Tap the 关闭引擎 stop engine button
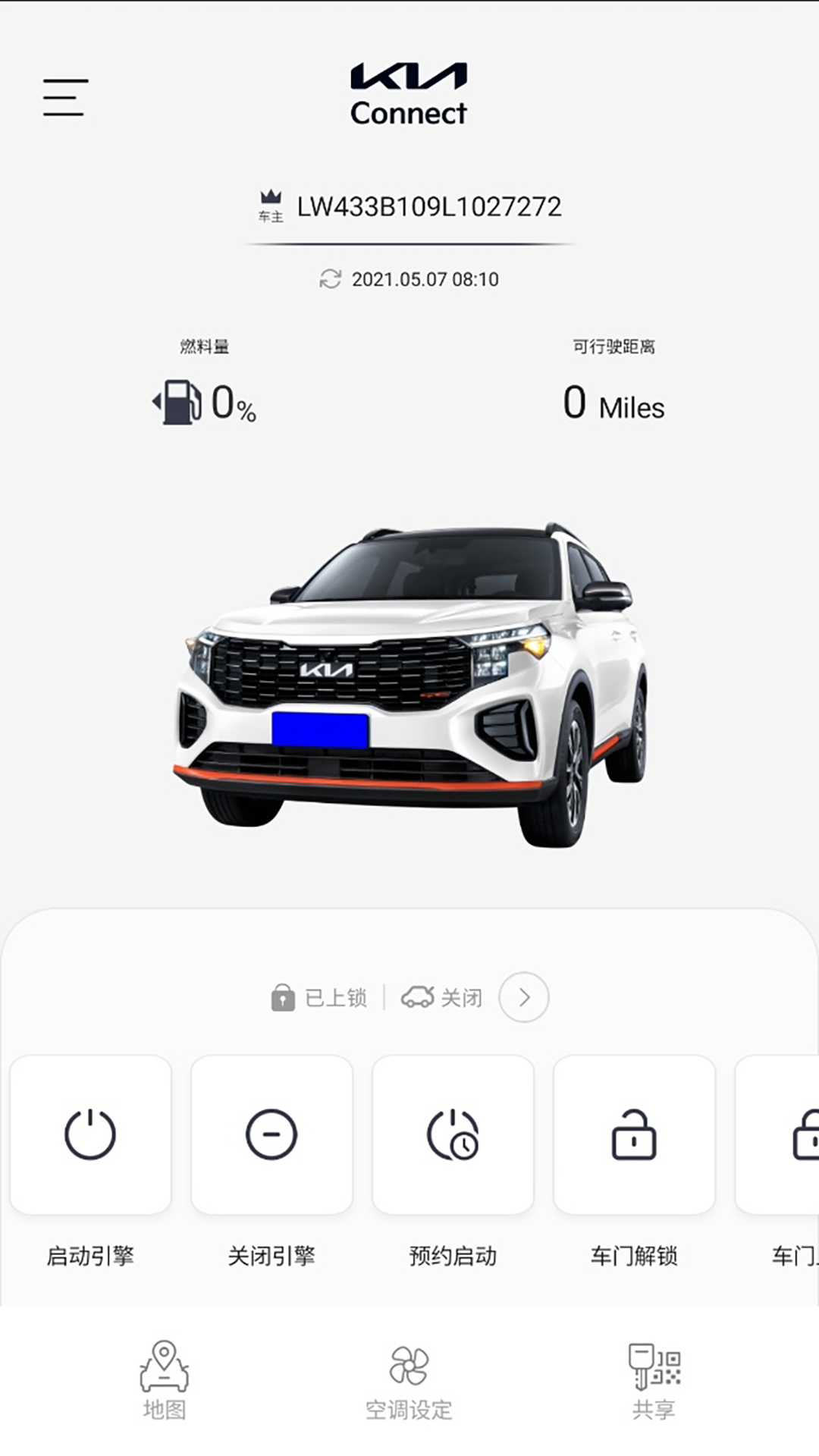 [271, 1134]
